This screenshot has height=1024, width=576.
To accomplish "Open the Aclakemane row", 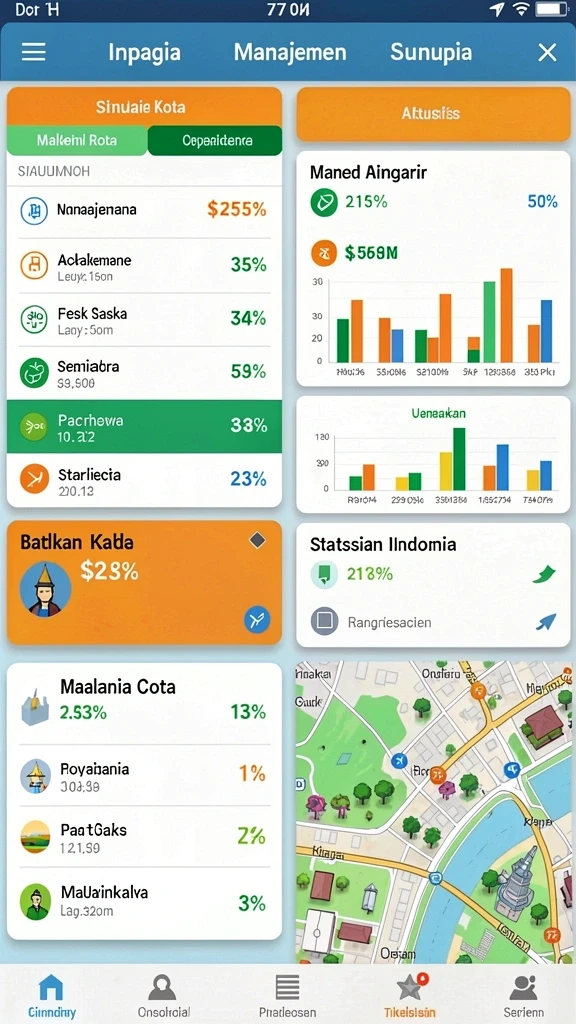I will point(144,265).
